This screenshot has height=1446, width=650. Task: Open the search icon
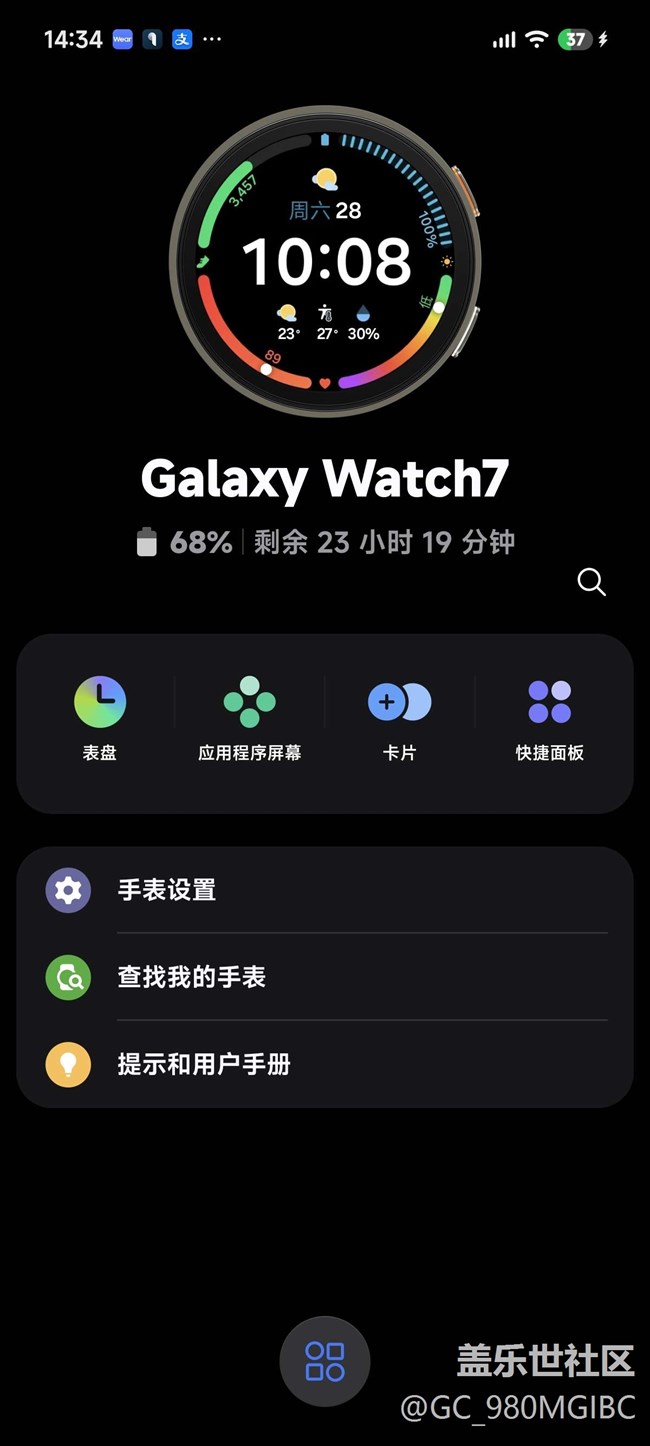pyautogui.click(x=591, y=582)
